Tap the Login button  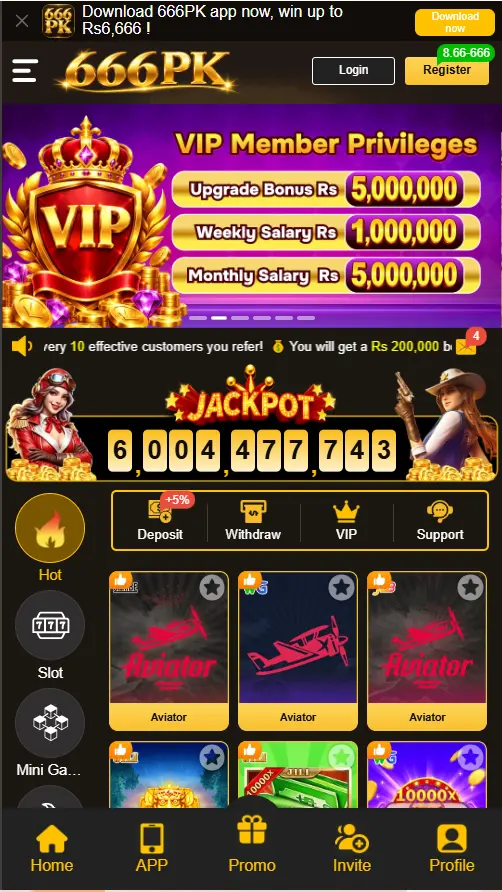tap(353, 71)
